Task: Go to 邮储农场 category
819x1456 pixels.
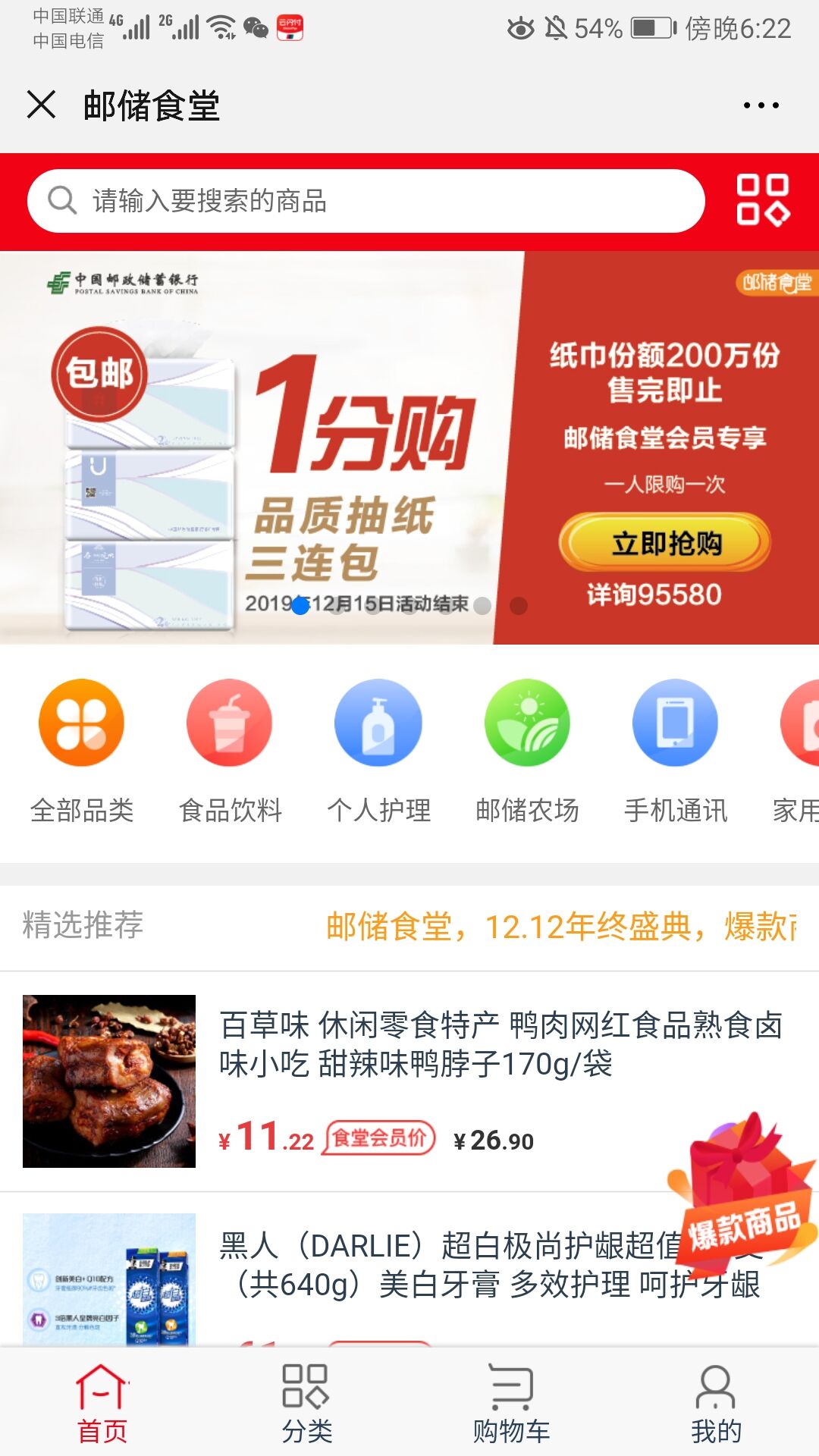Action: [527, 751]
